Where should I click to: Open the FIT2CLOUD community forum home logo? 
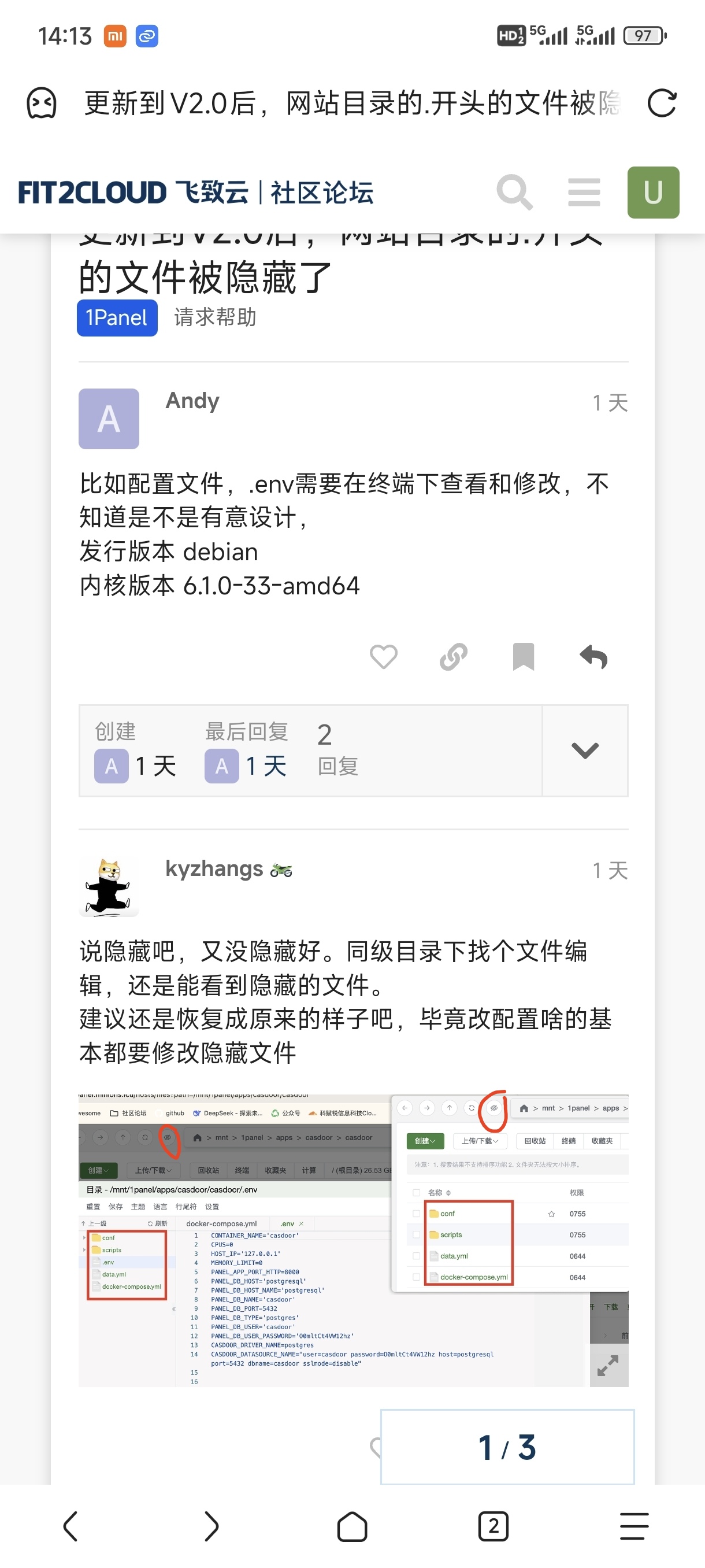click(x=195, y=193)
